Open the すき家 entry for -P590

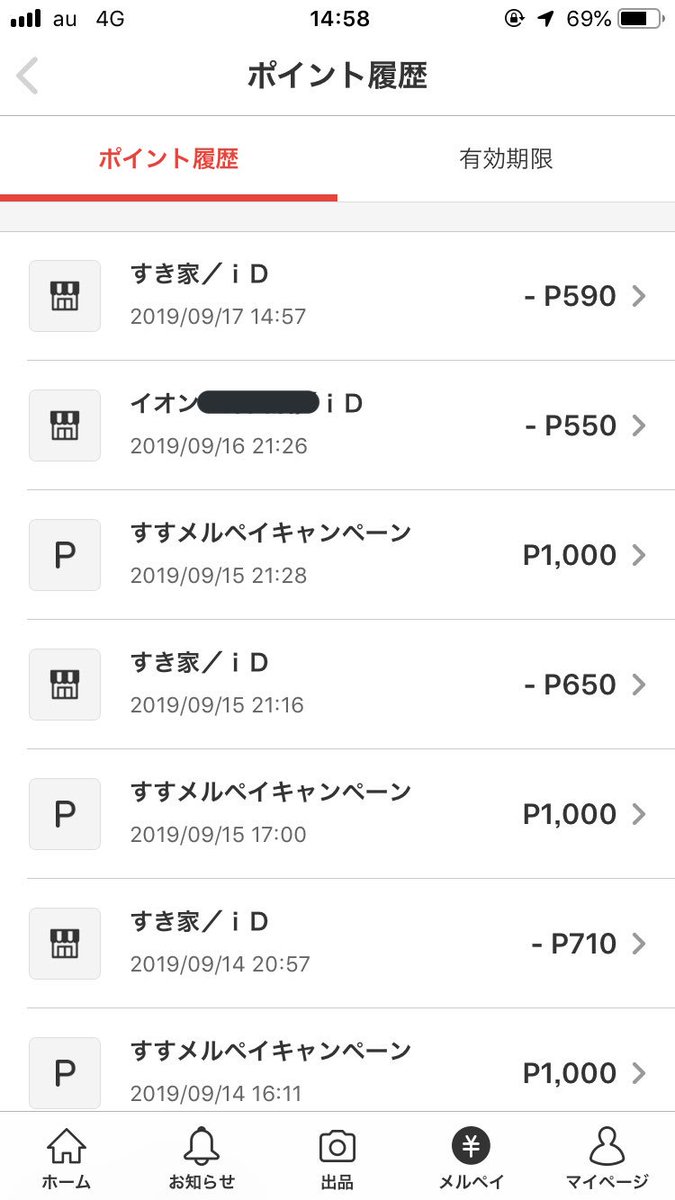click(337, 296)
